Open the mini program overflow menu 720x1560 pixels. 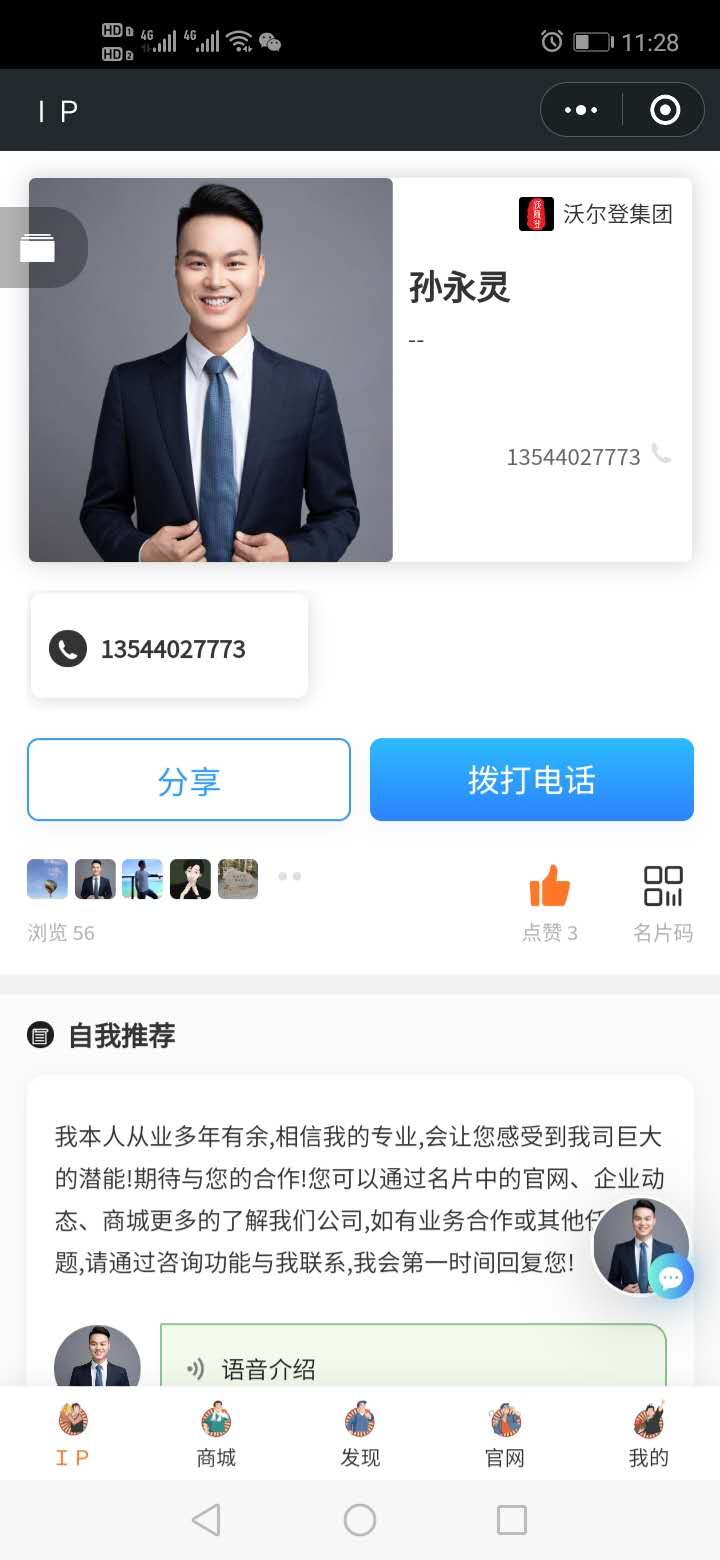[x=581, y=110]
